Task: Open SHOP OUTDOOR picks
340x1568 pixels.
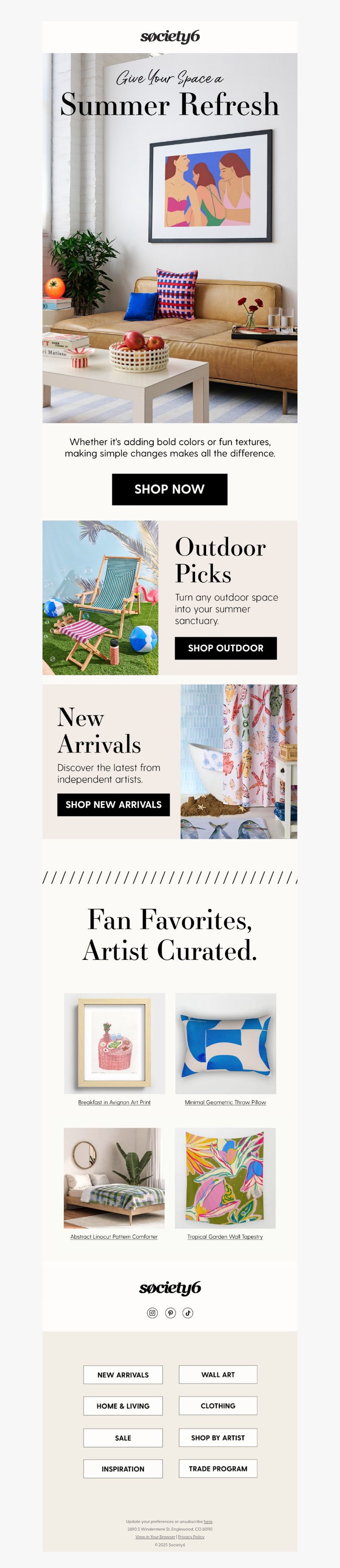Action: 225,648
